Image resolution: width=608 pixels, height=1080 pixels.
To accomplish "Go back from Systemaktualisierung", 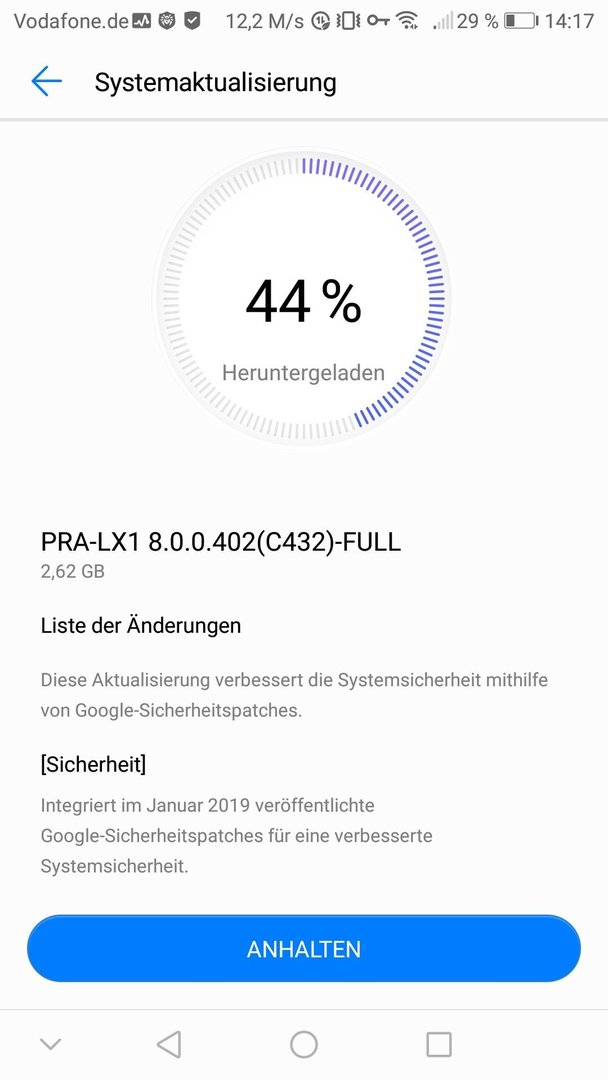I will point(46,81).
